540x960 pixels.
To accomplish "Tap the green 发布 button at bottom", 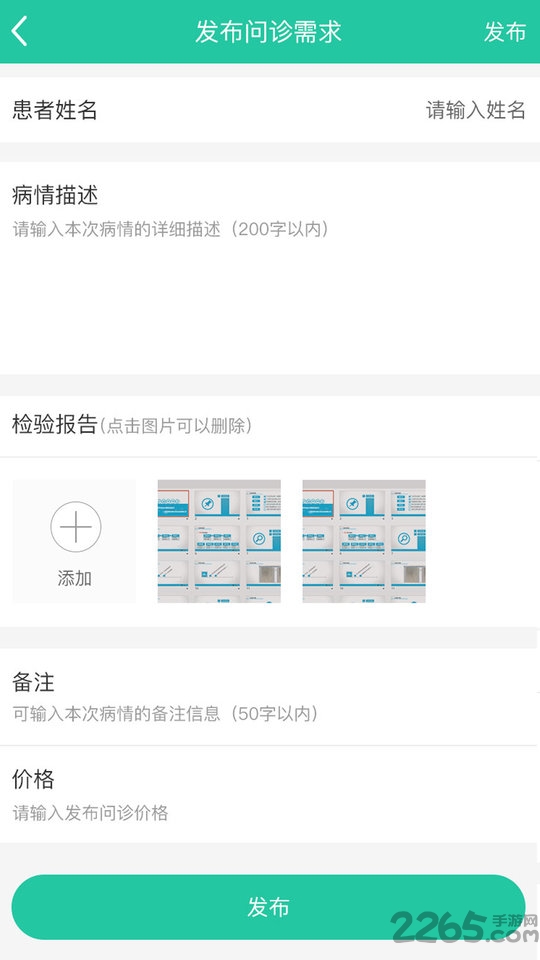I will [268, 907].
